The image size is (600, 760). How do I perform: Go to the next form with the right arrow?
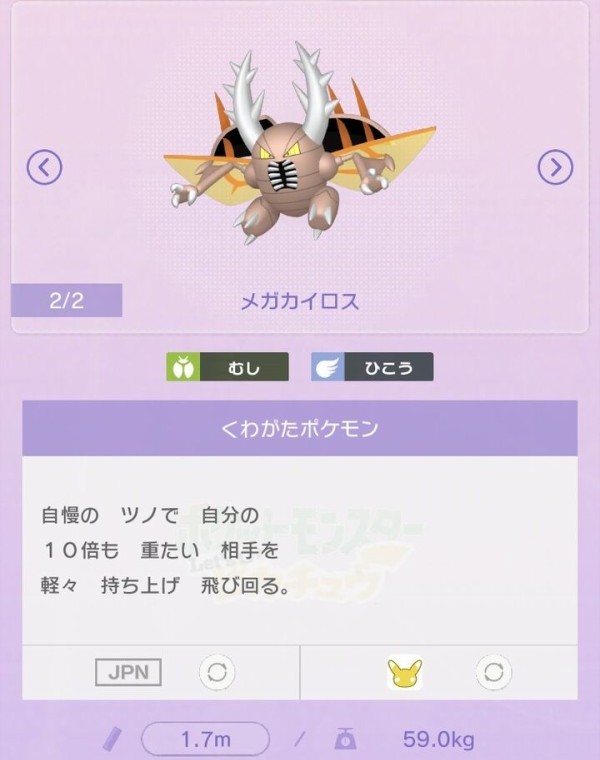pos(555,167)
